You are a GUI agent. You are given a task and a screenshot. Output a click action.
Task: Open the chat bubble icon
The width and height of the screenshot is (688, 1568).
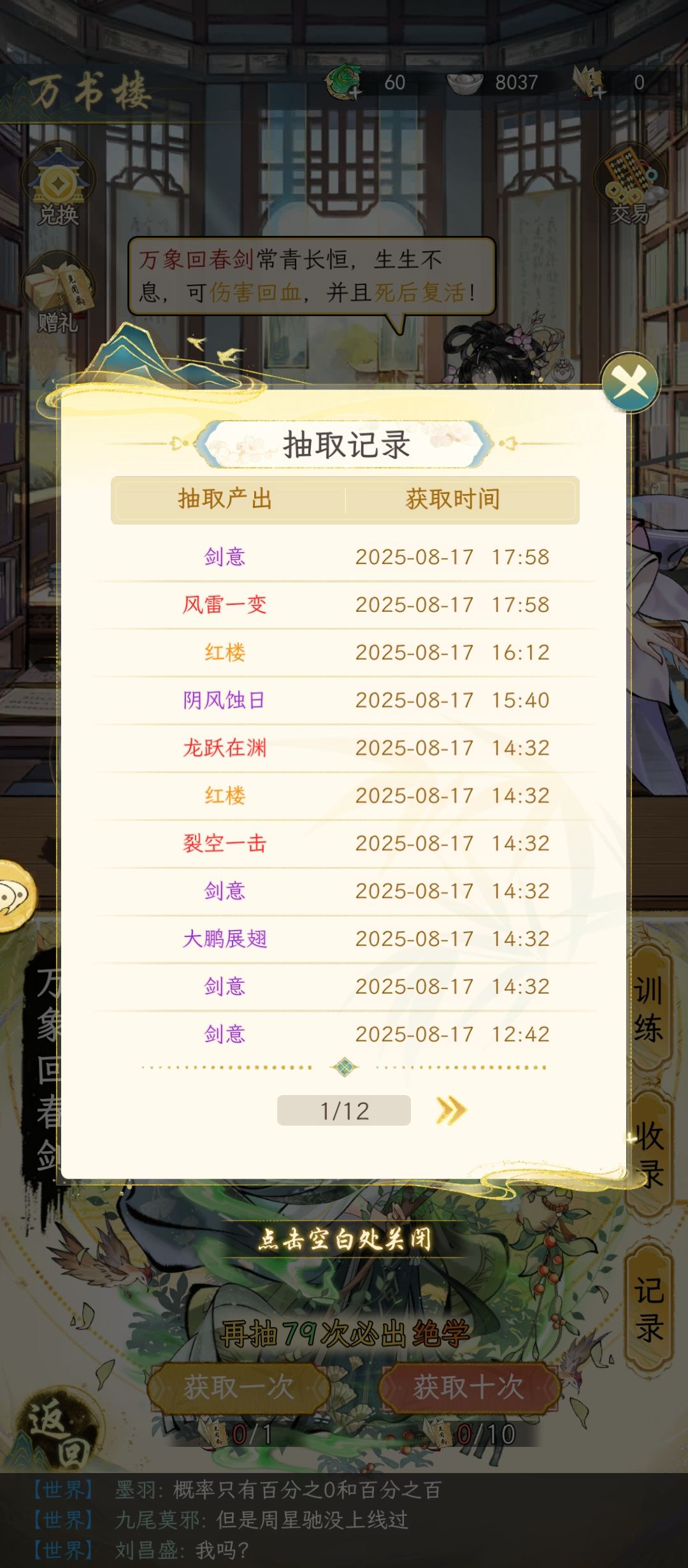click(15, 896)
